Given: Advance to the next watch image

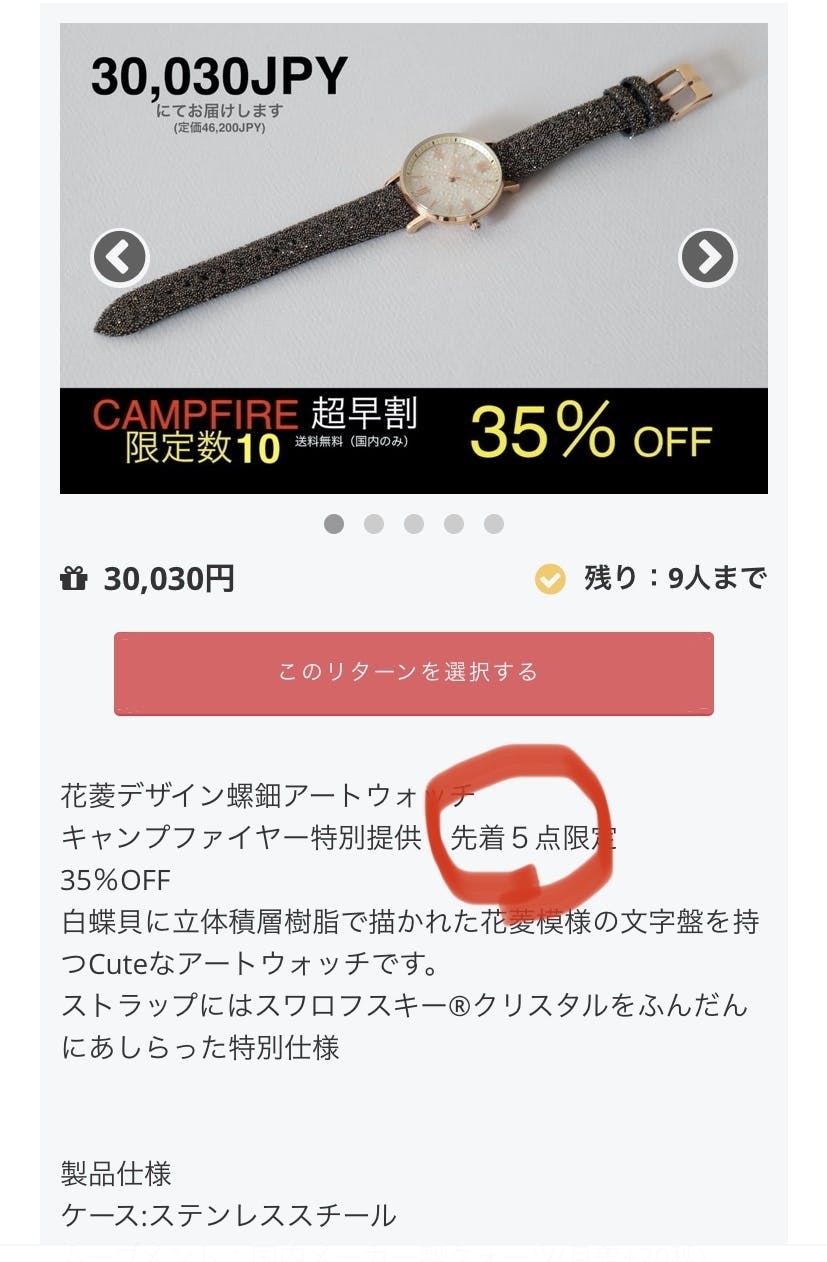Looking at the screenshot, I should point(707,258).
